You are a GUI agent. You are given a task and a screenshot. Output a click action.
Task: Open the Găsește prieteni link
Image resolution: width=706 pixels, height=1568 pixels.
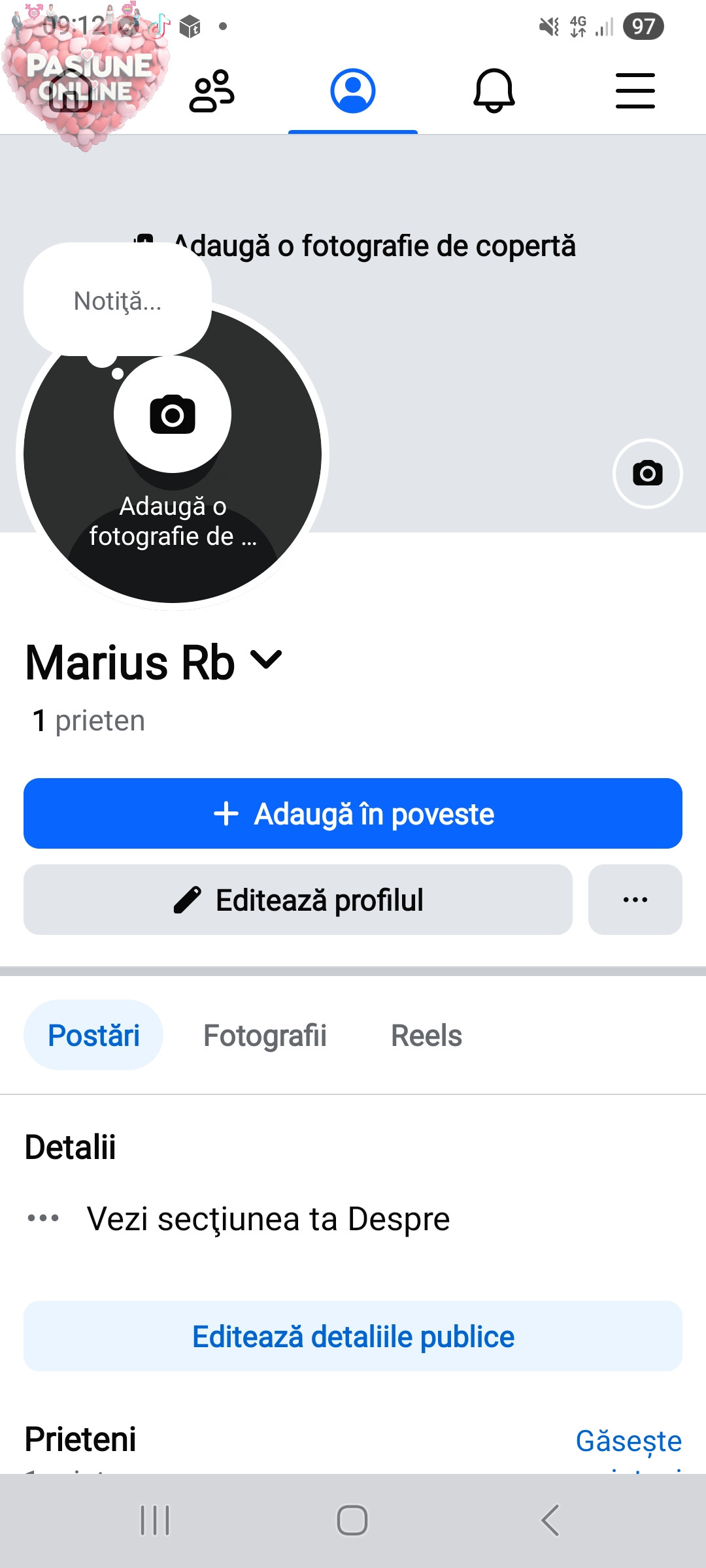pyautogui.click(x=628, y=1441)
